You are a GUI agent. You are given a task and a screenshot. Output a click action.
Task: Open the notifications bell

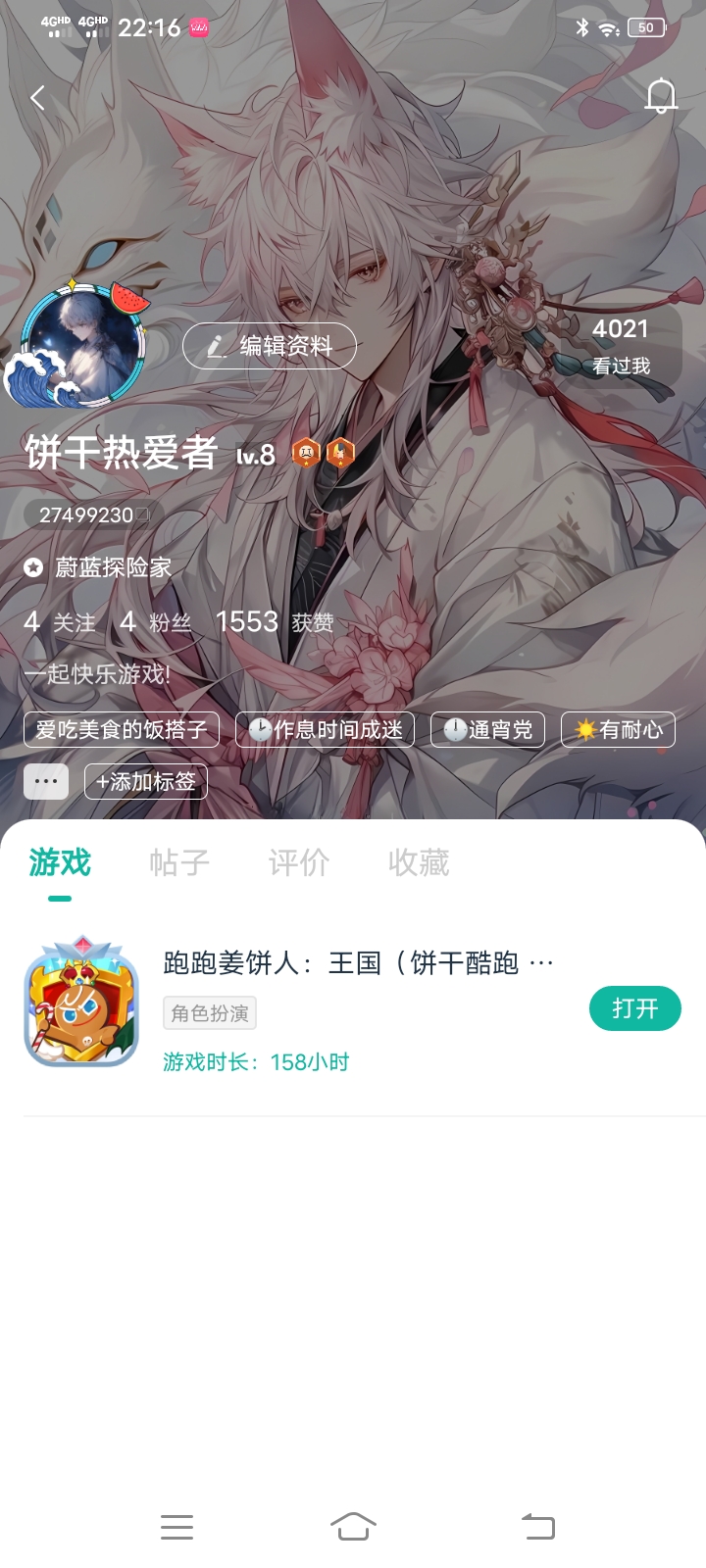click(x=661, y=96)
